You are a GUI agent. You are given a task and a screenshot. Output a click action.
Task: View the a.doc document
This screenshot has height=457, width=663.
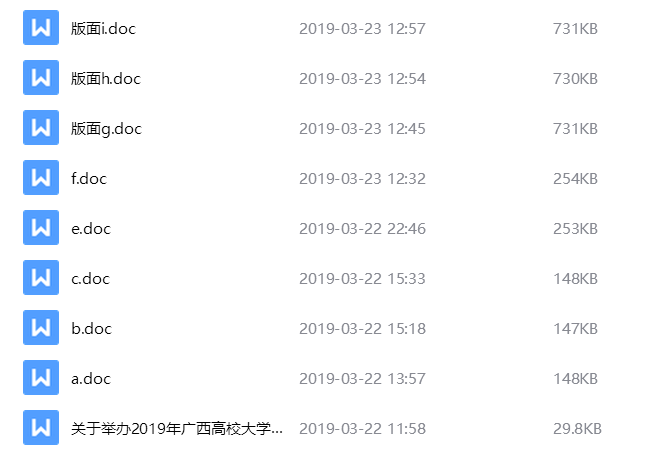point(91,379)
